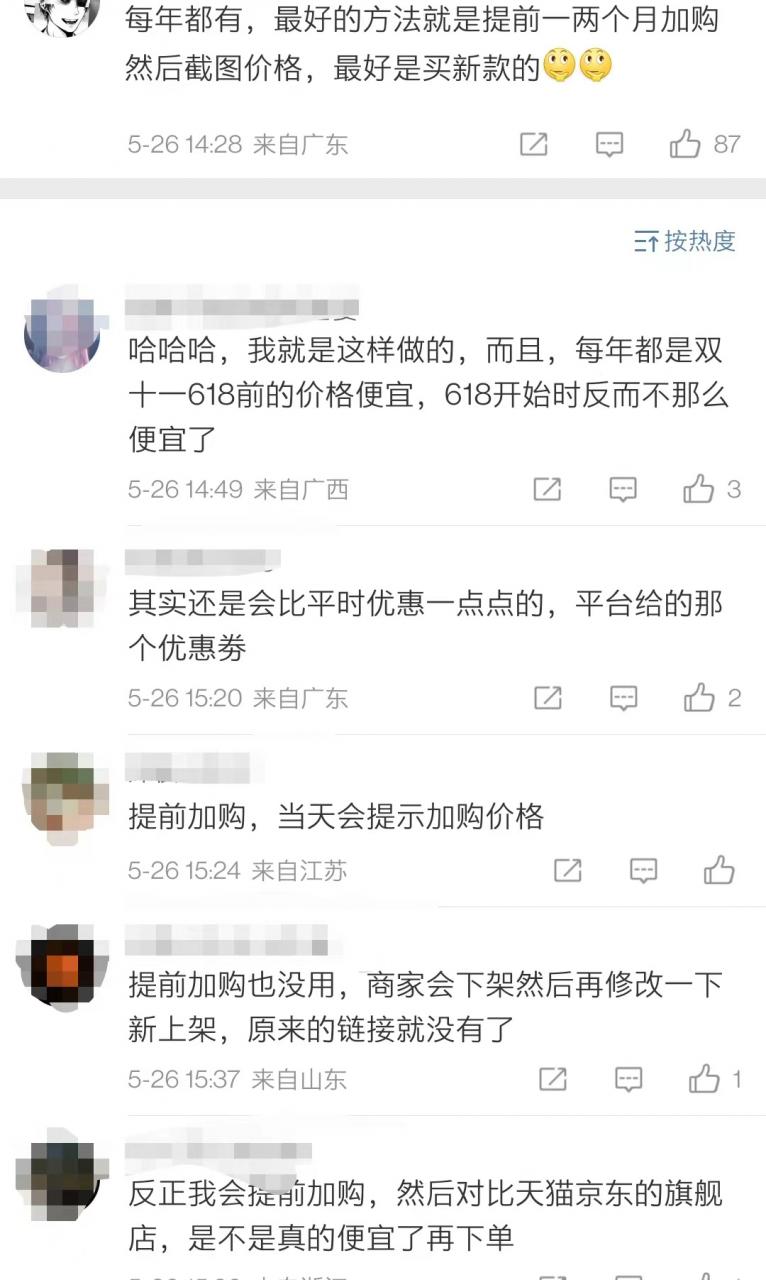The width and height of the screenshot is (766, 1280).
Task: Tap the forward icon on the 广东 top comment
Action: click(x=534, y=144)
